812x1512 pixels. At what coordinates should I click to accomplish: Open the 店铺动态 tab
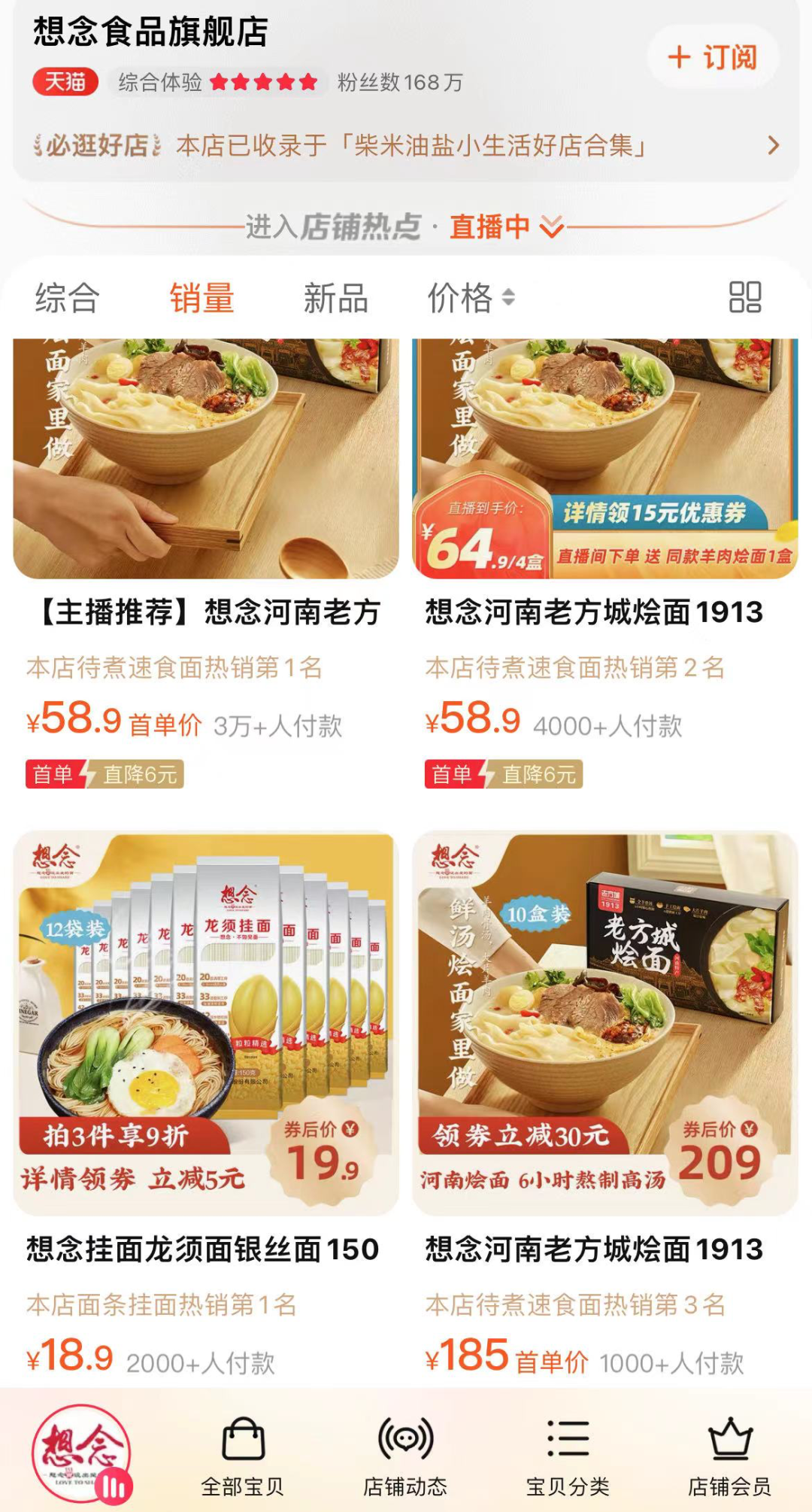pyautogui.click(x=405, y=1456)
